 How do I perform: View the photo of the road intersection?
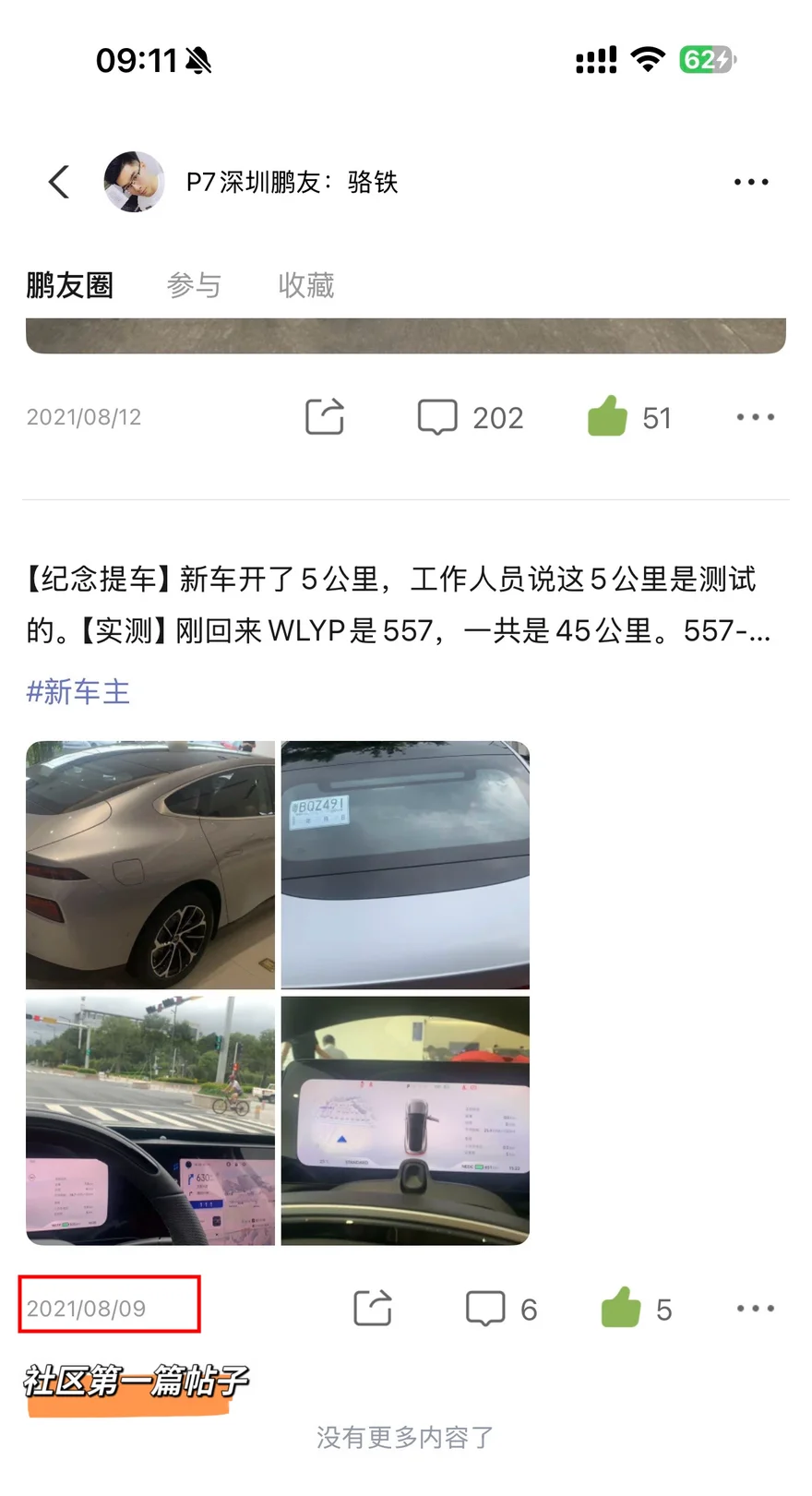[150, 1120]
